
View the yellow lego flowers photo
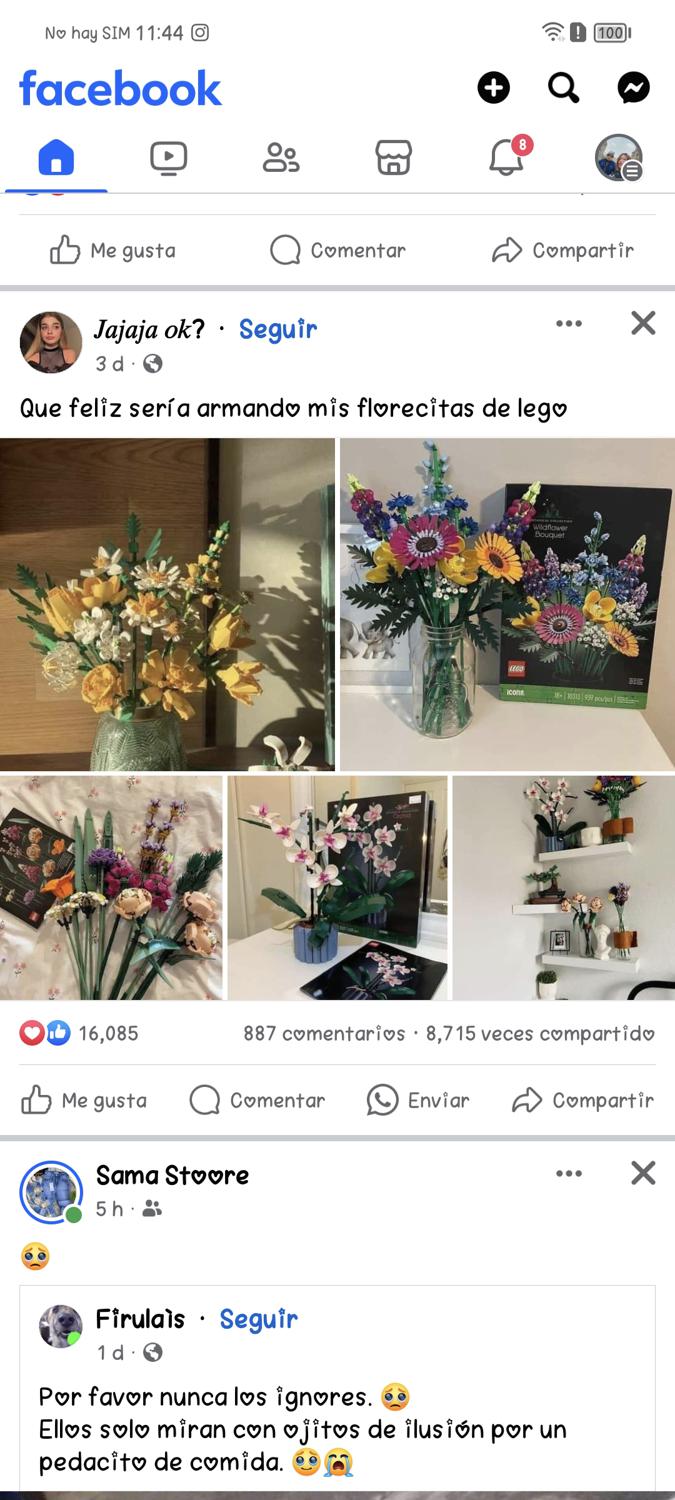(x=167, y=604)
